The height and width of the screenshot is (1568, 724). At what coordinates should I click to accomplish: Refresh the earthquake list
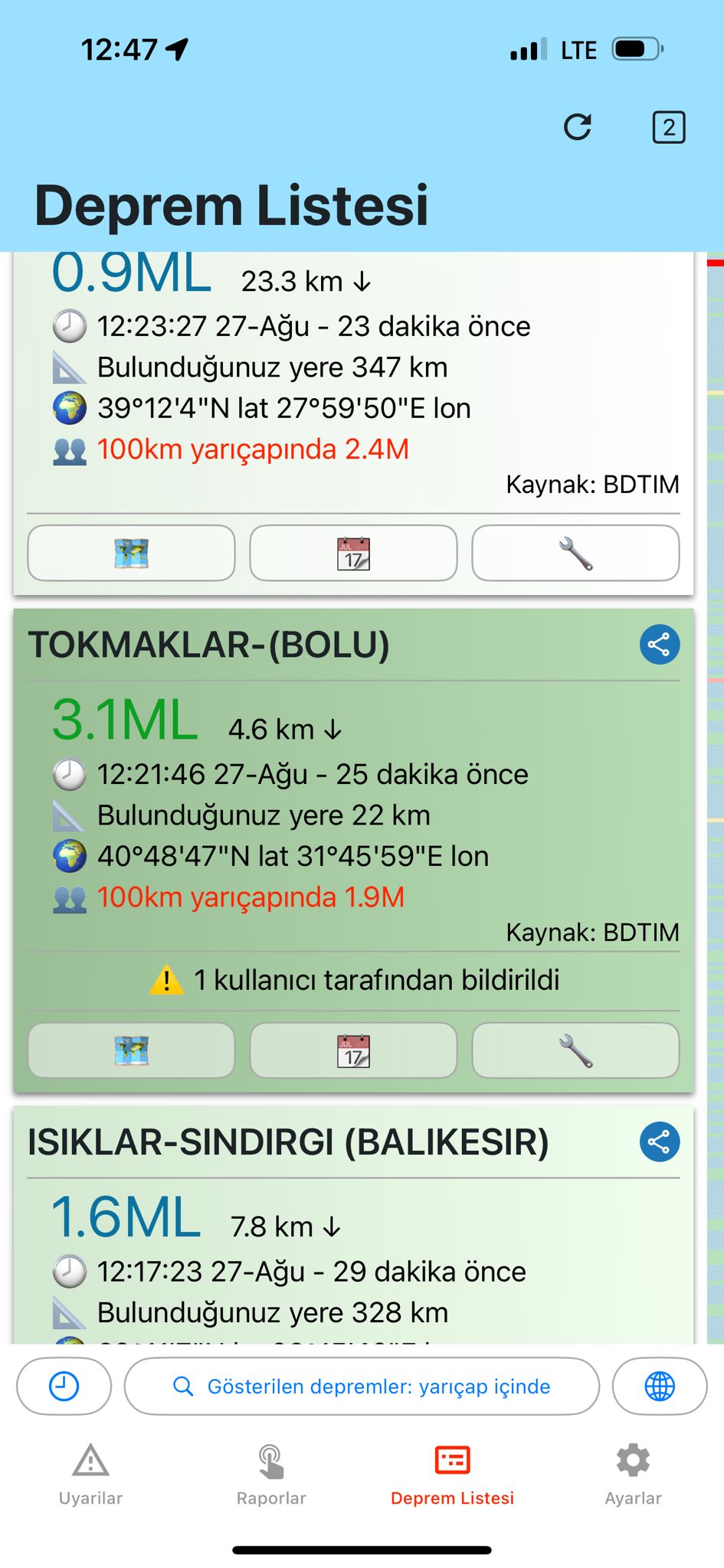point(578,127)
